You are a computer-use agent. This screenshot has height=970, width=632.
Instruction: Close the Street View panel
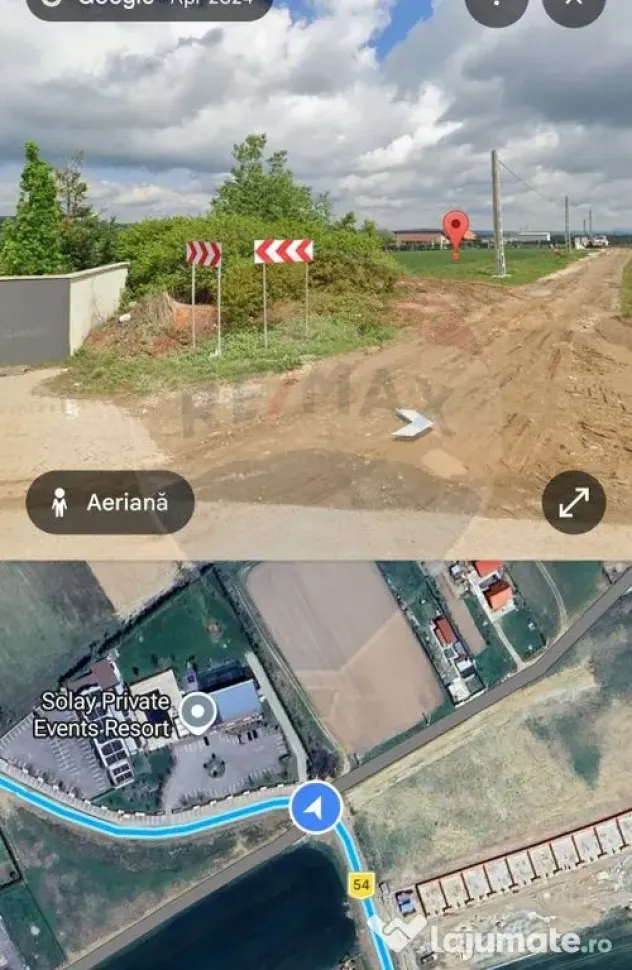point(574,5)
